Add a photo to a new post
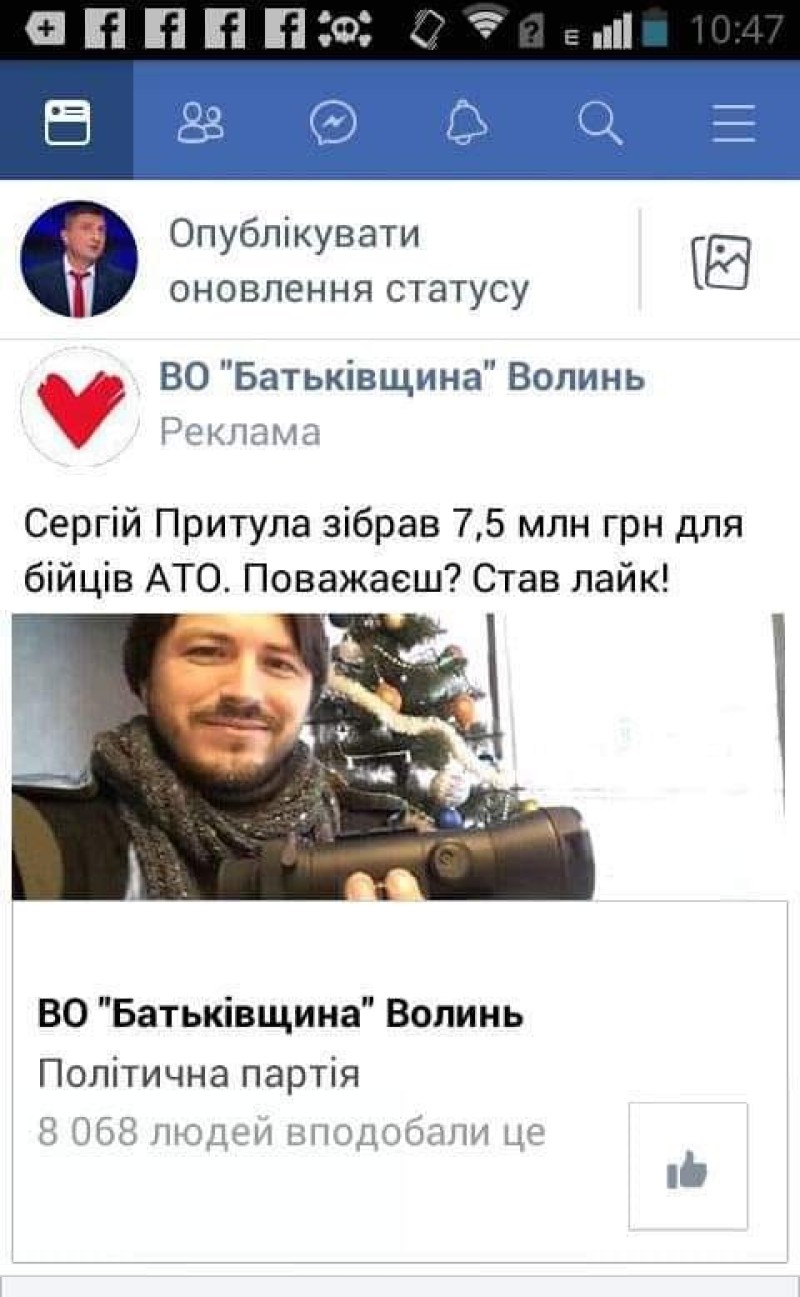The width and height of the screenshot is (800, 1297). click(x=720, y=262)
